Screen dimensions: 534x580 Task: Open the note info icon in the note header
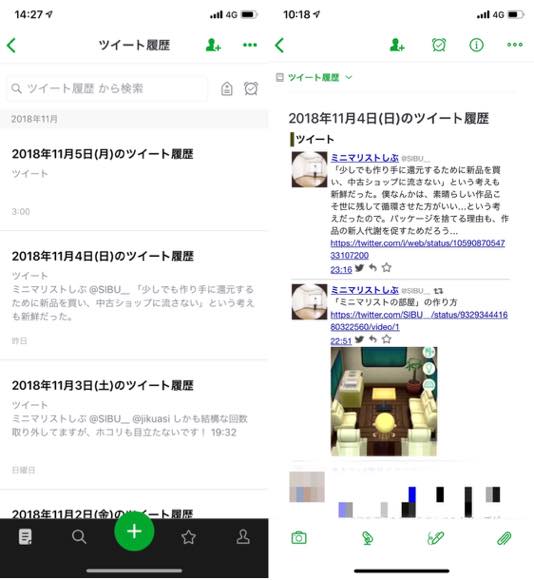(x=476, y=45)
